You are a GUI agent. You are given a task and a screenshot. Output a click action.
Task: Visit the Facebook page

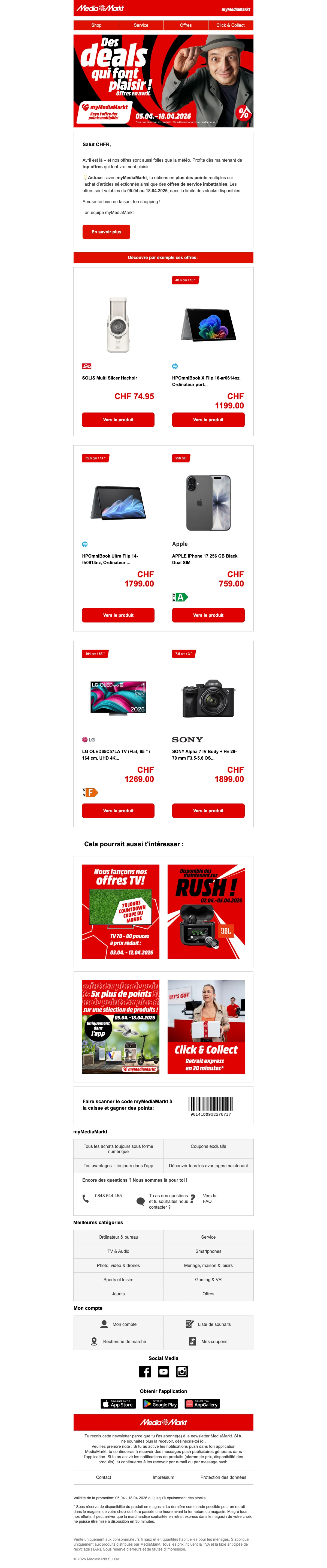[x=145, y=1371]
